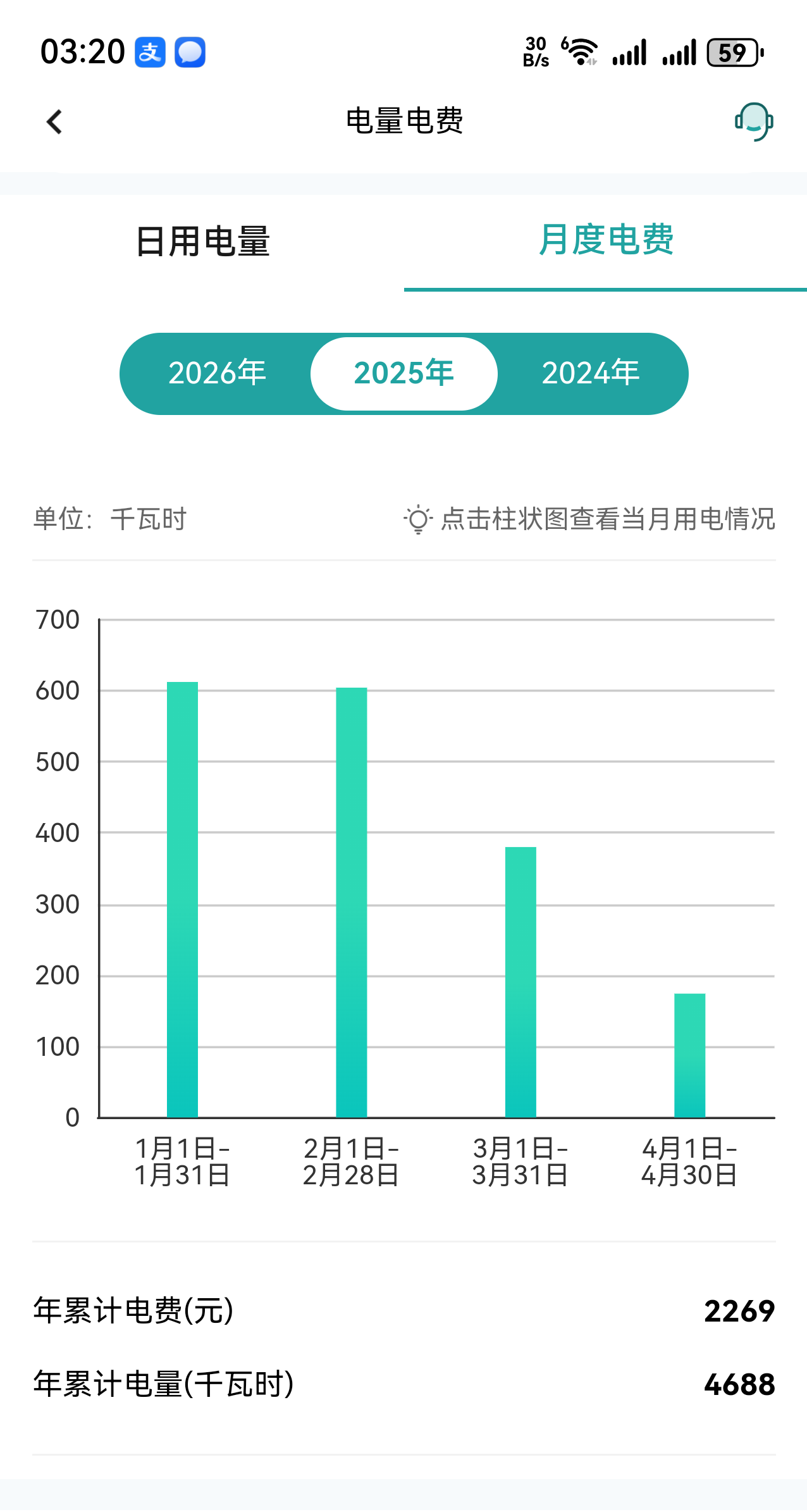This screenshot has width=807, height=1512.
Task: Go back from 电量电费 page
Action: [54, 121]
